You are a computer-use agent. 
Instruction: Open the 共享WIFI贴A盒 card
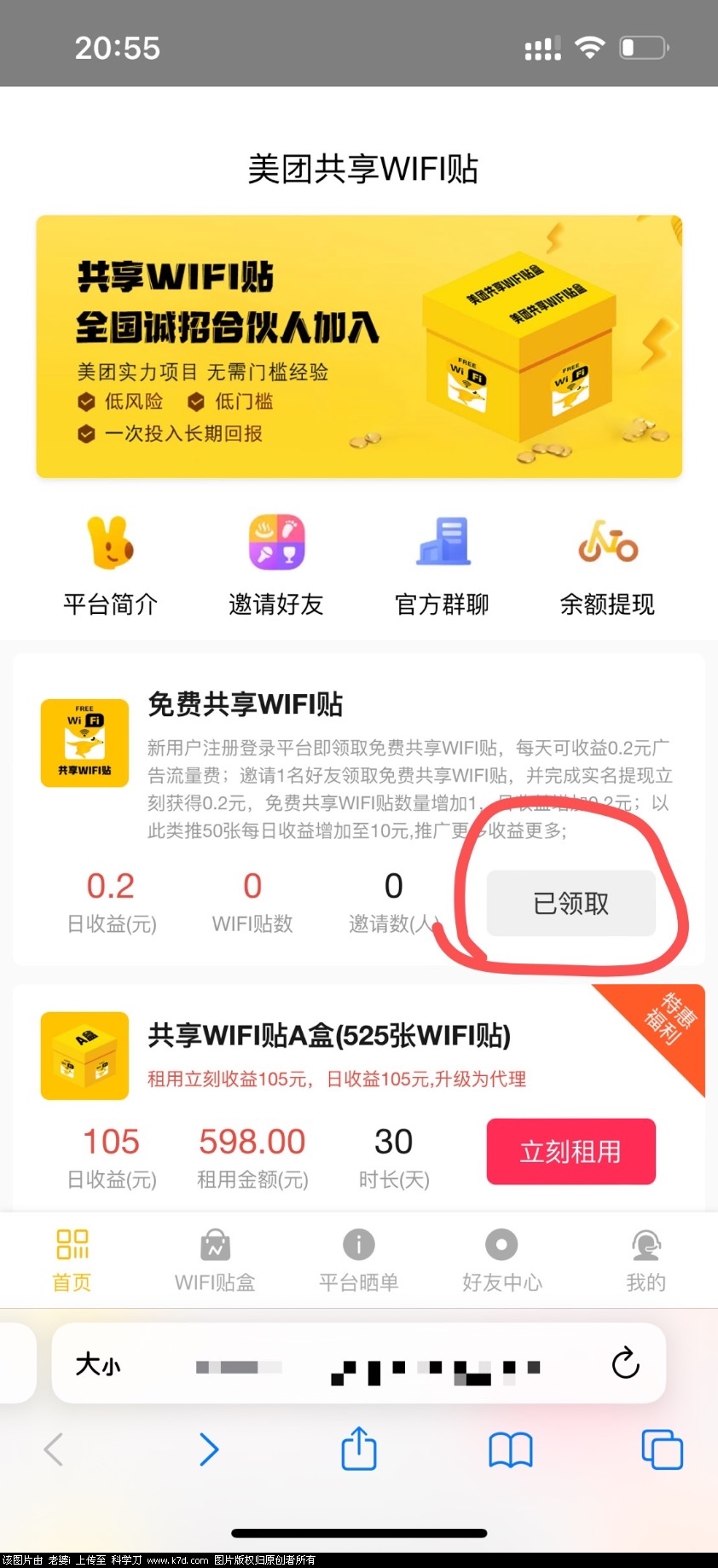(328, 1036)
